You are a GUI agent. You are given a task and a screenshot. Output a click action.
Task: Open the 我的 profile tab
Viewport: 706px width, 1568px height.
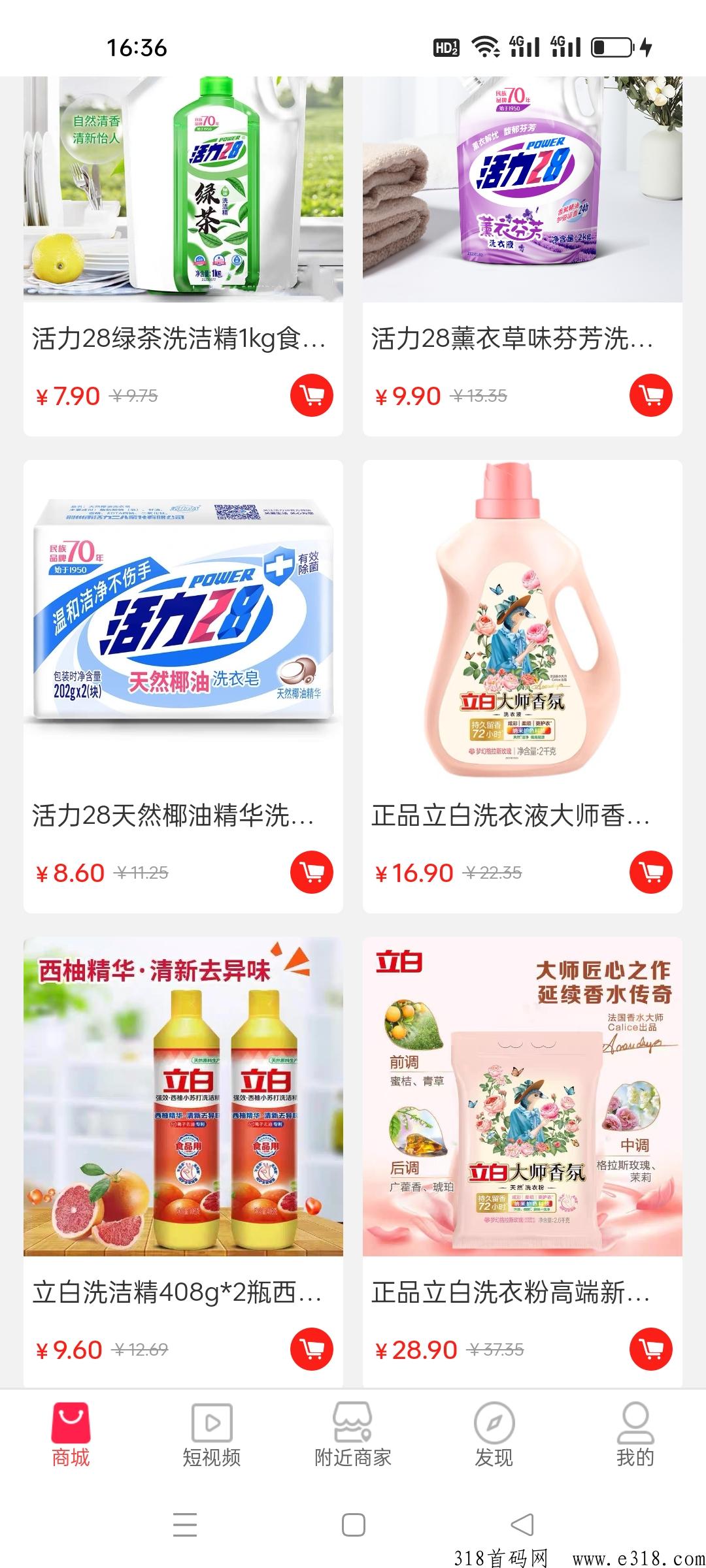point(635,1435)
